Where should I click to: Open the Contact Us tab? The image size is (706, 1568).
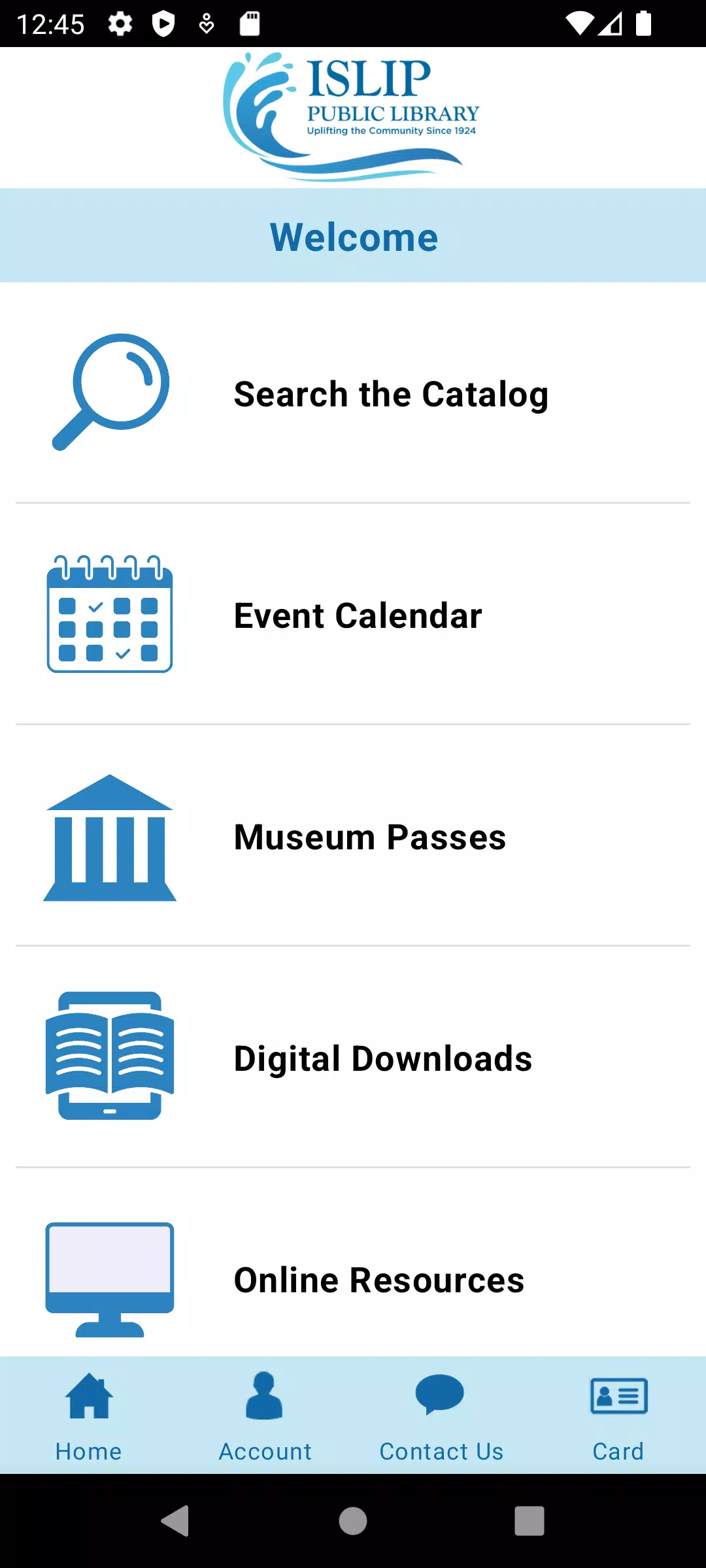pos(441,1416)
